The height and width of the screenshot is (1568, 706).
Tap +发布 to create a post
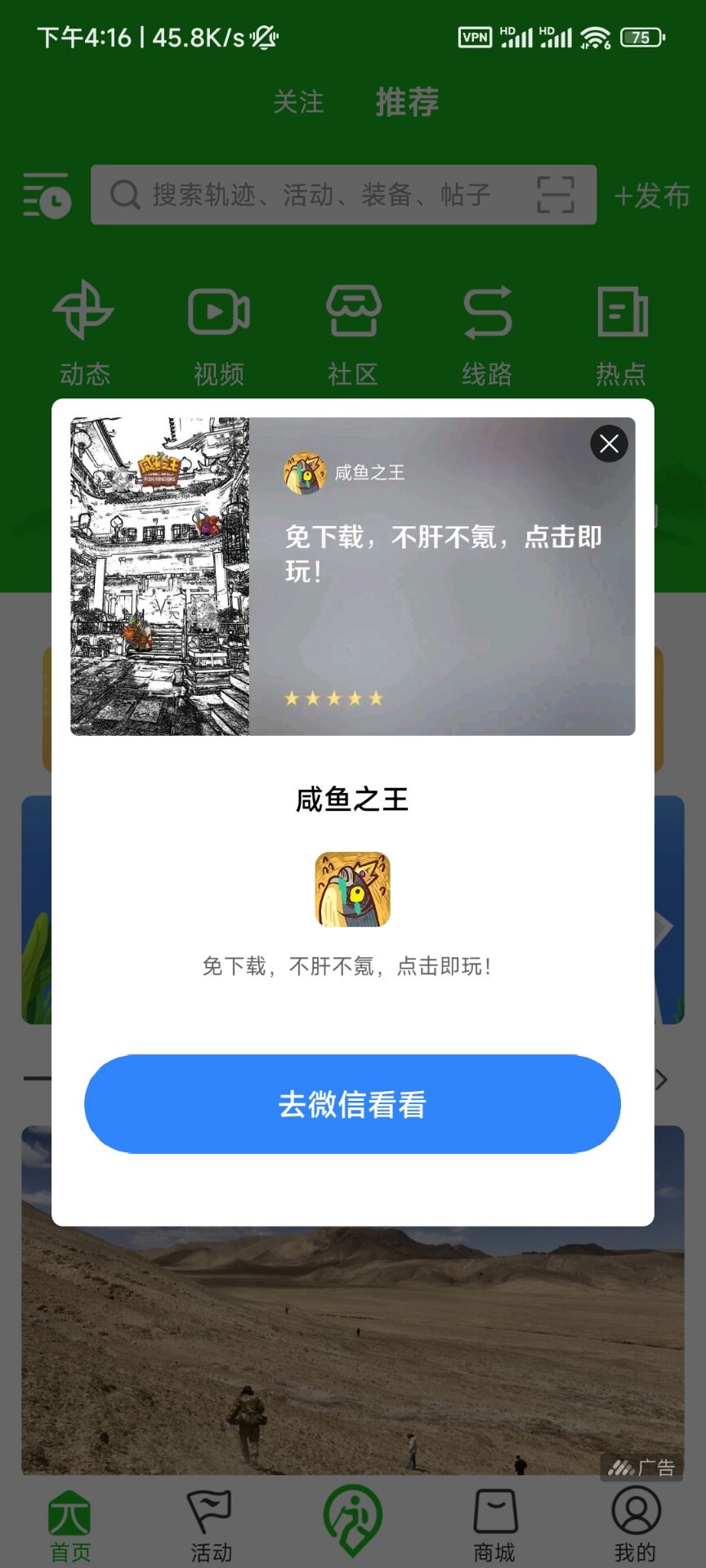click(650, 196)
